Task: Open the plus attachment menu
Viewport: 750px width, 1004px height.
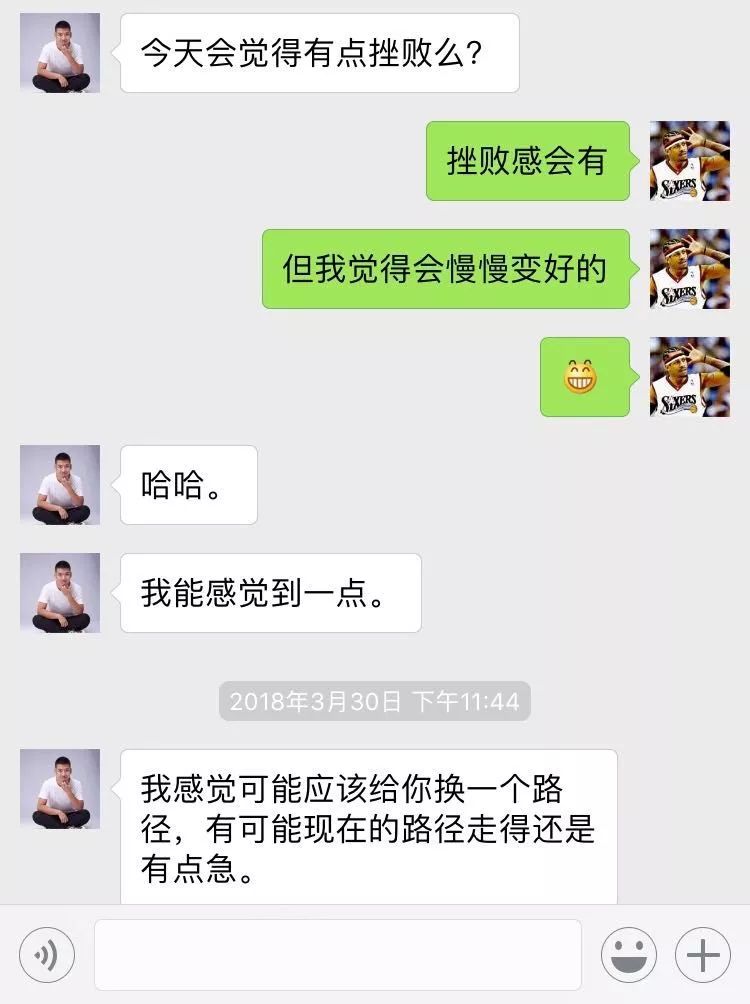Action: tap(703, 955)
